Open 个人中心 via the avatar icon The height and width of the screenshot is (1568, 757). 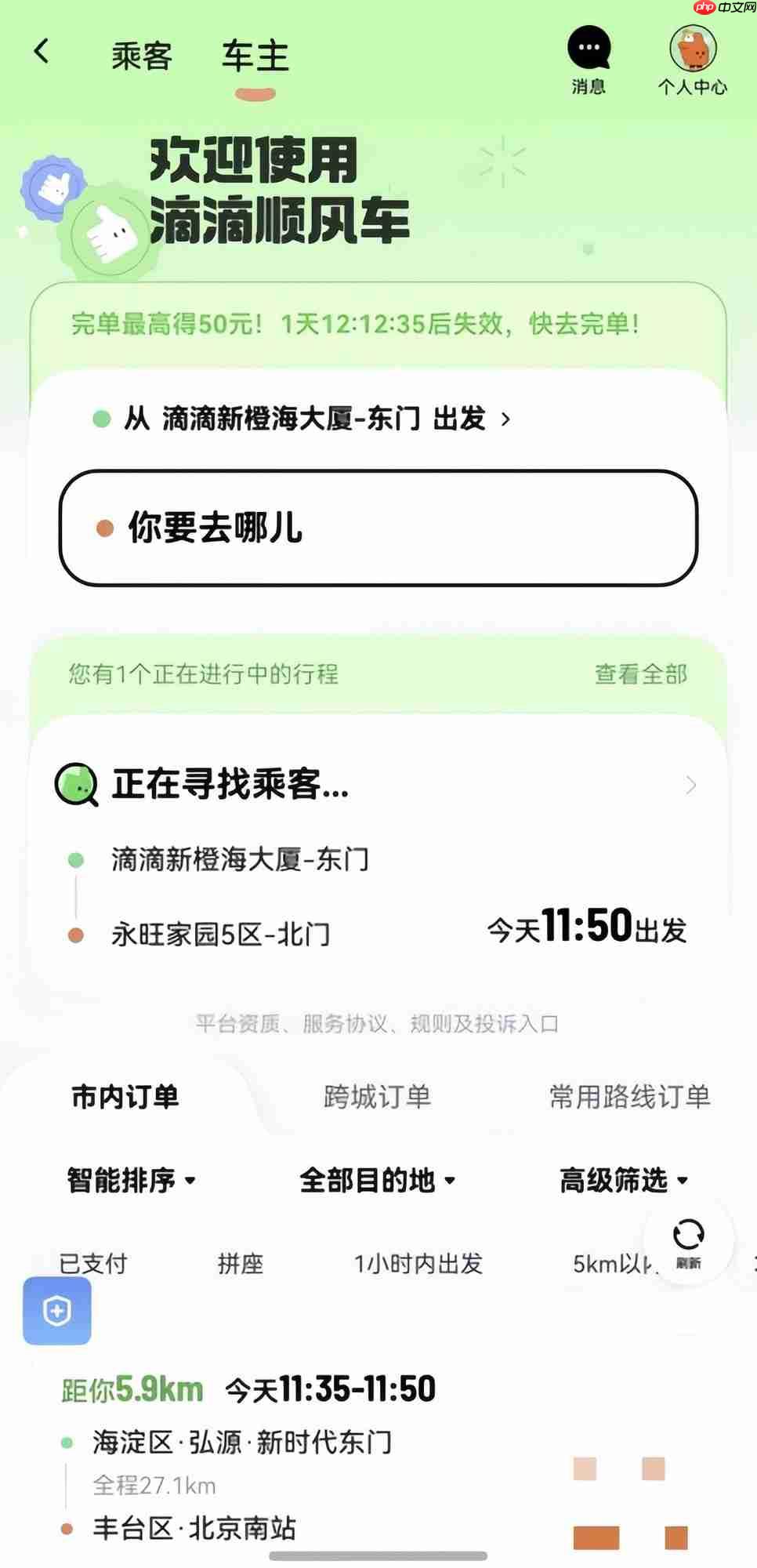693,49
